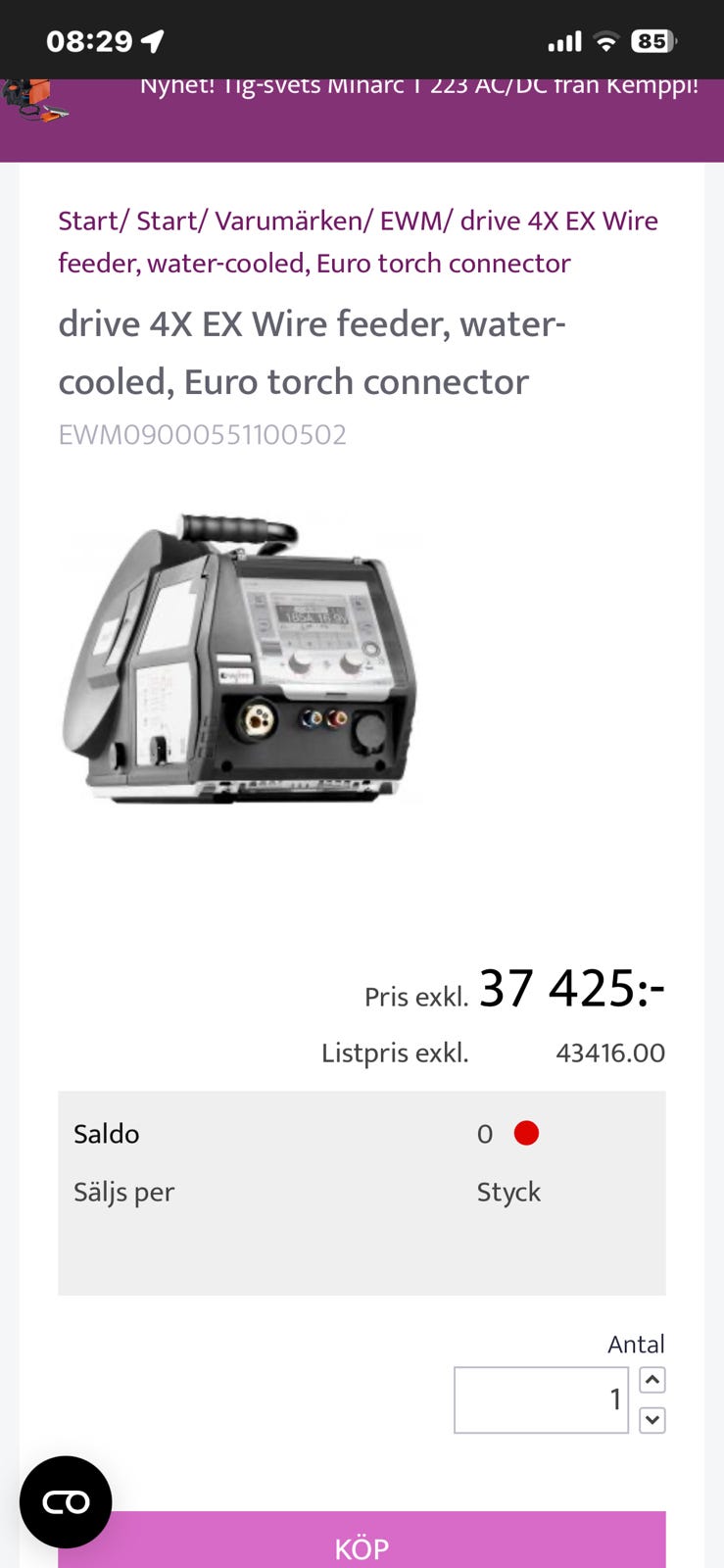Decrease quantity with the down arrow
Image resolution: width=724 pixels, height=1568 pixels.
(652, 1419)
